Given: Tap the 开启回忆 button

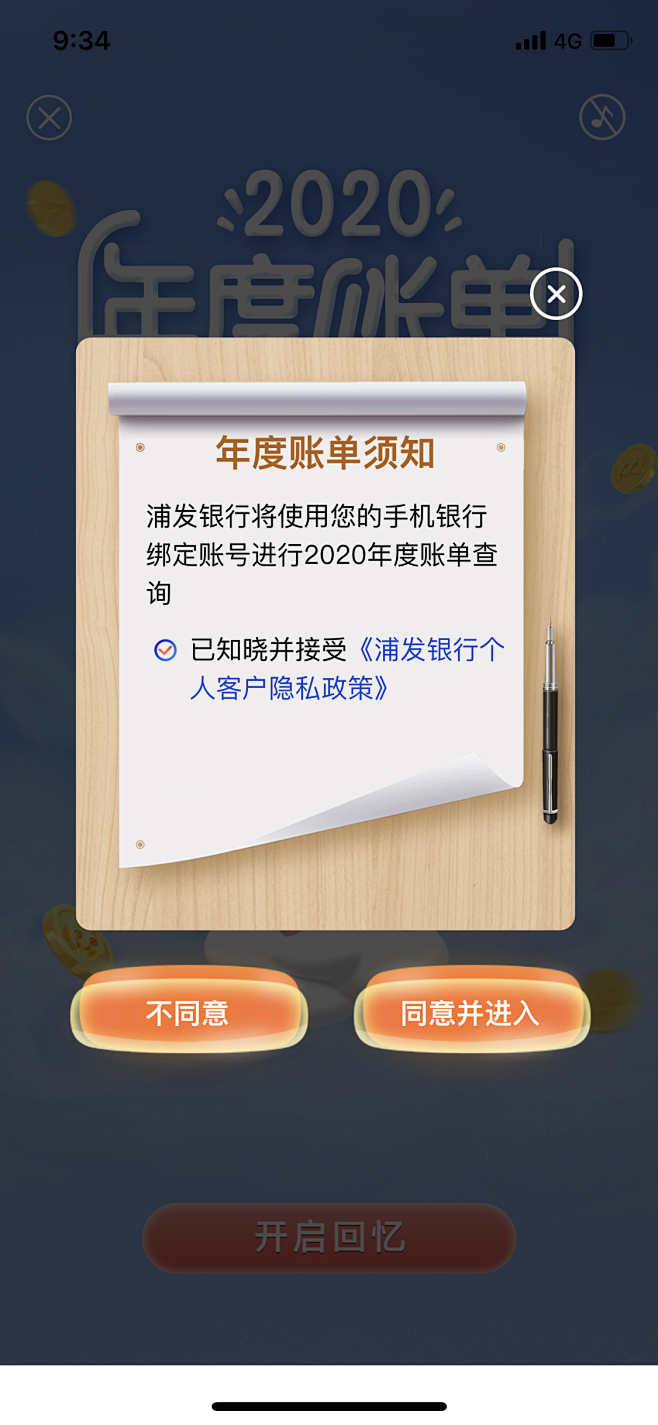Looking at the screenshot, I should [329, 1237].
